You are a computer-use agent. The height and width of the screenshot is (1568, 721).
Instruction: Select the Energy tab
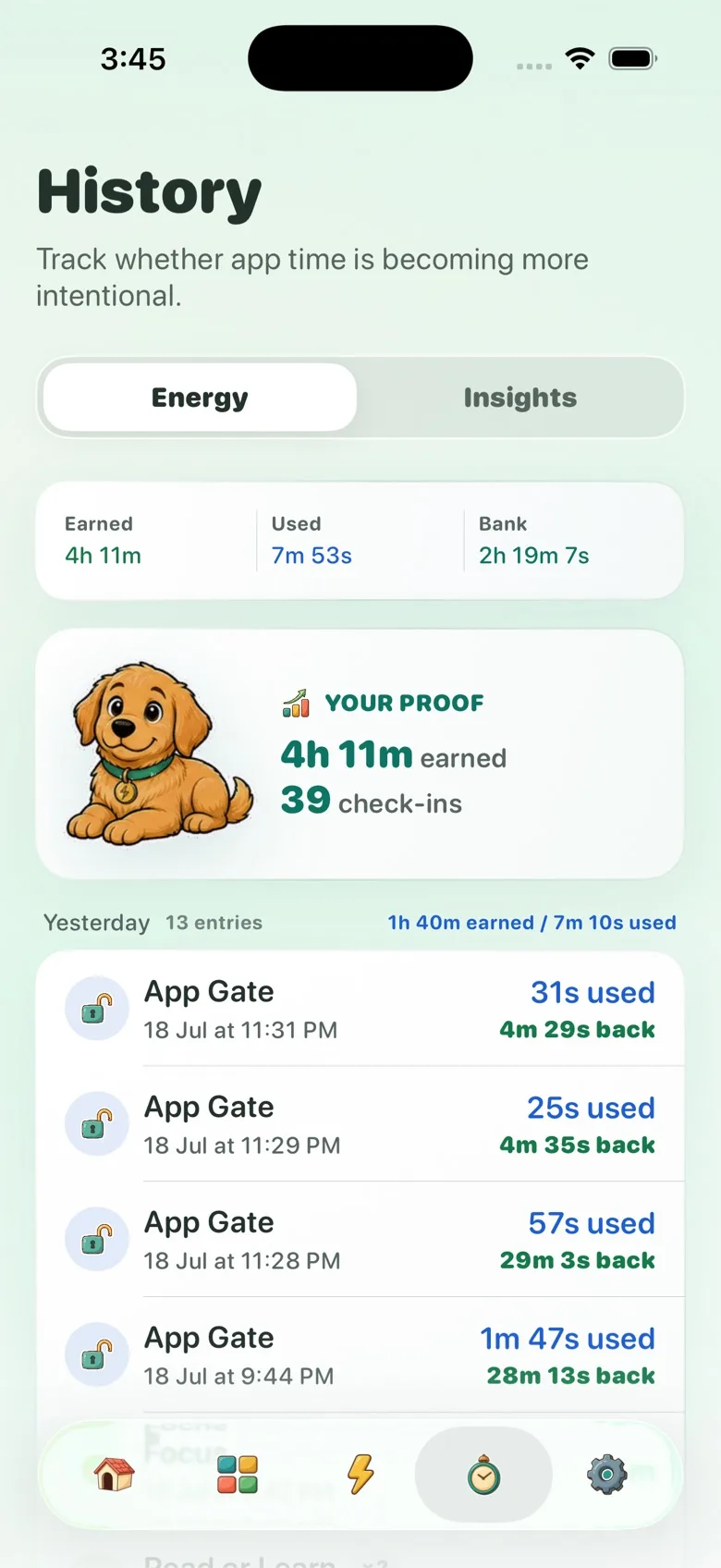(200, 398)
